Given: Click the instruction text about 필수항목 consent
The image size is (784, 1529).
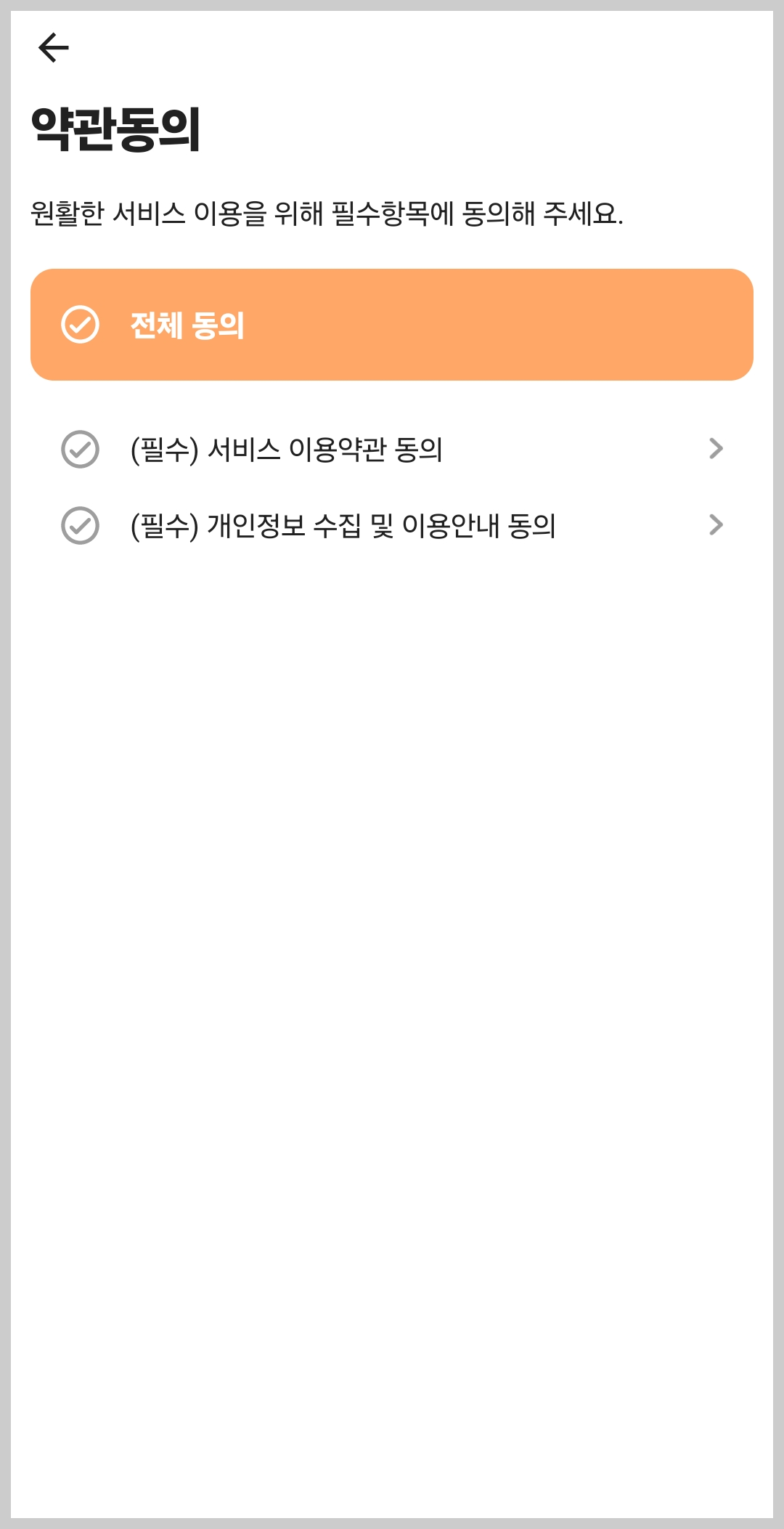Looking at the screenshot, I should coord(327,213).
